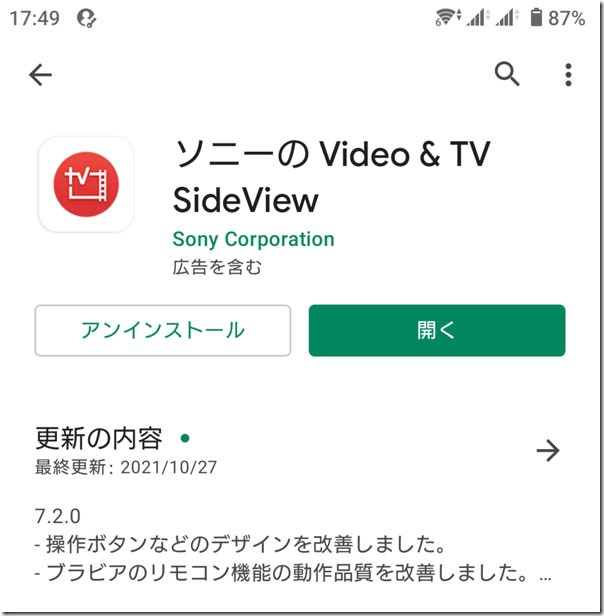Open the three-dot overflow menu
The height and width of the screenshot is (616, 604).
click(568, 74)
